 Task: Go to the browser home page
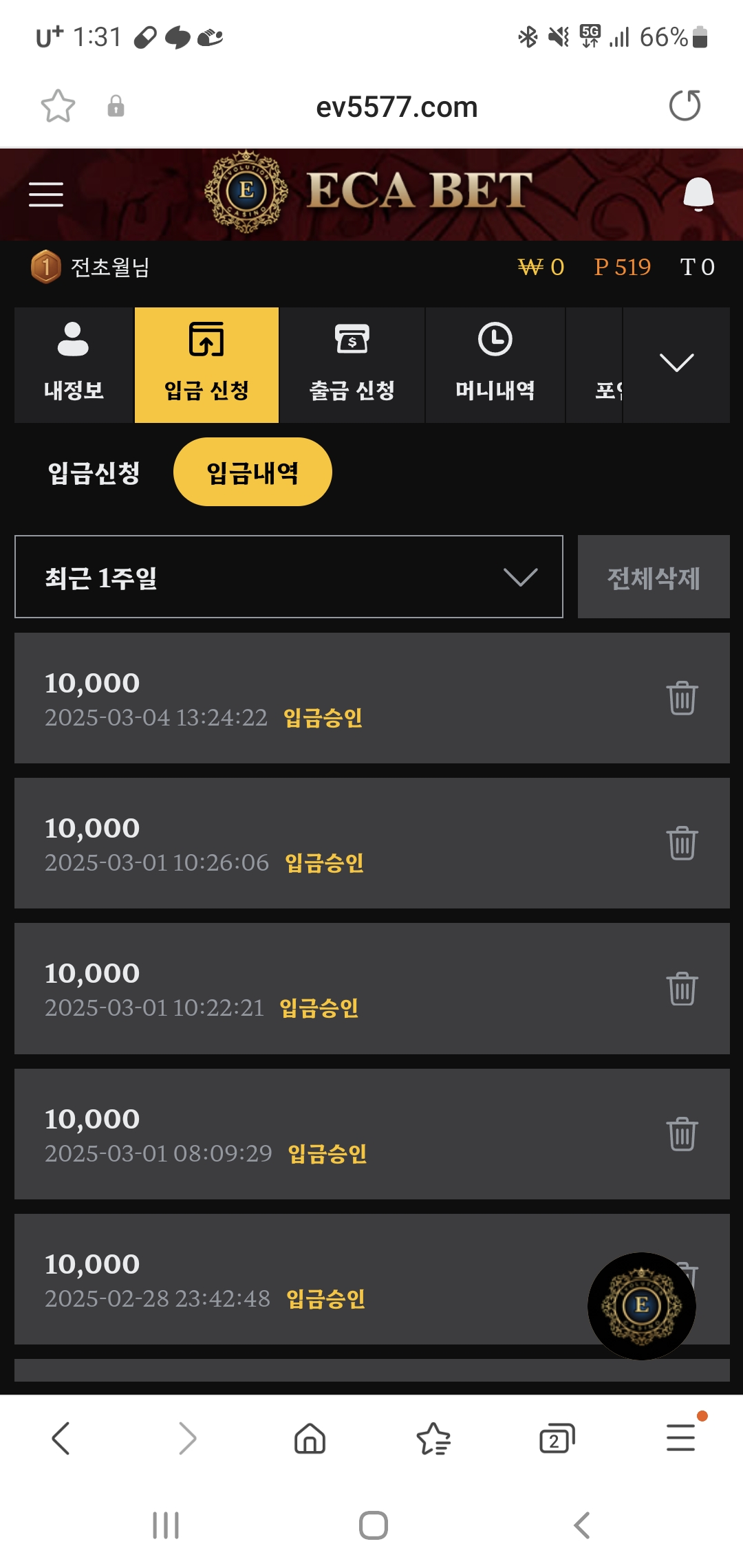point(310,1439)
